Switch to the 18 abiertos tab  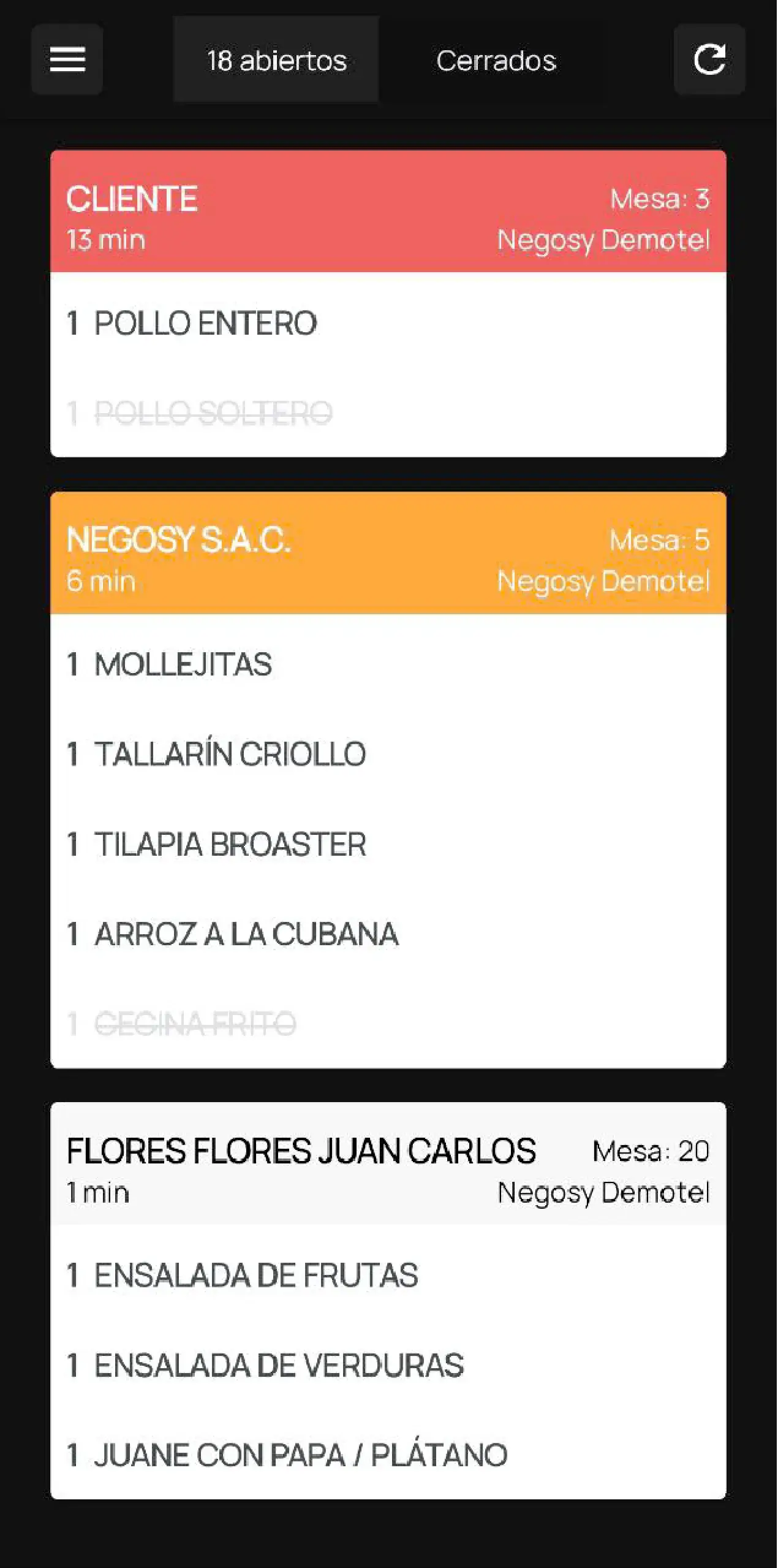click(x=276, y=59)
